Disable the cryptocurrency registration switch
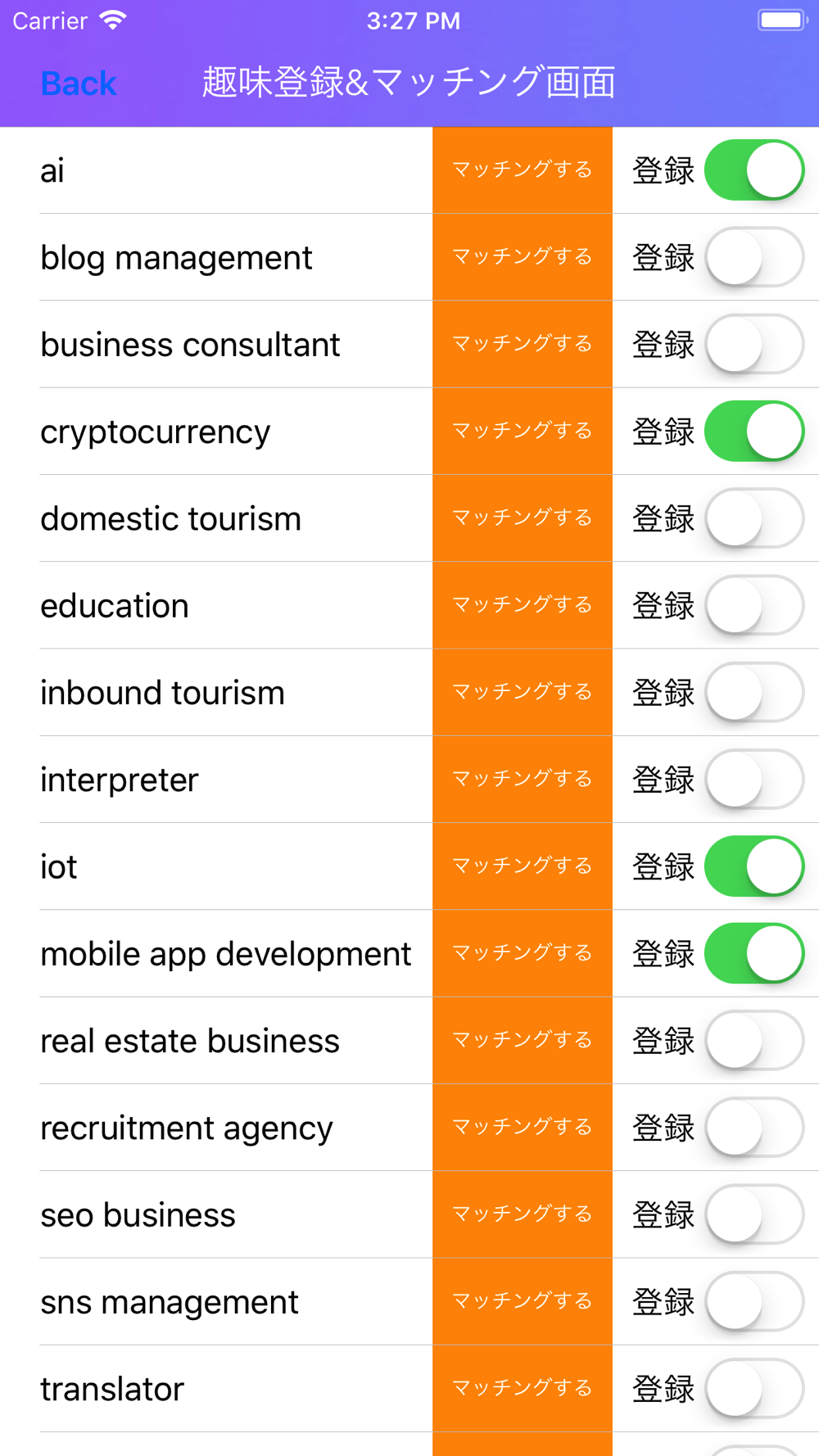The image size is (819, 1456). click(x=753, y=431)
